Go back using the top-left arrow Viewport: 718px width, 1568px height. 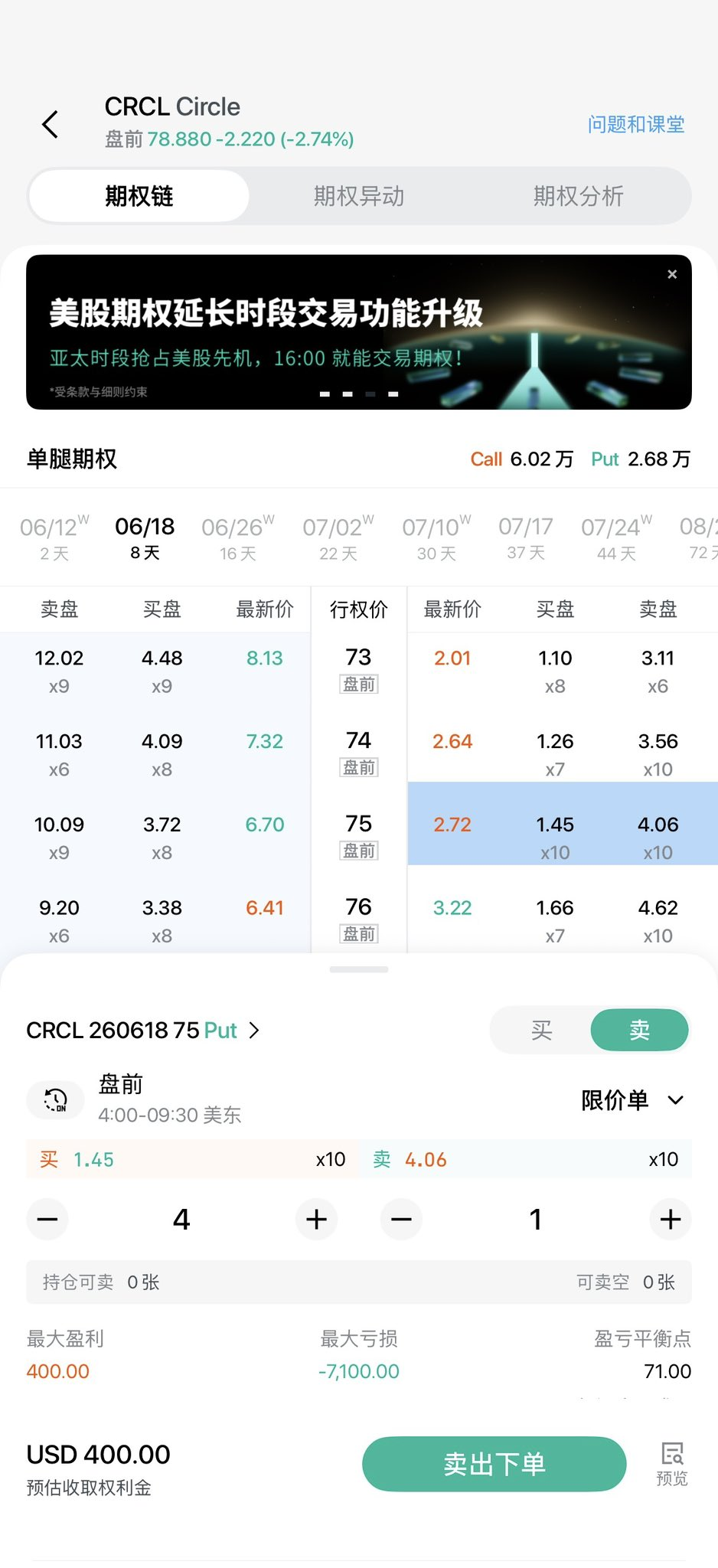[x=51, y=124]
